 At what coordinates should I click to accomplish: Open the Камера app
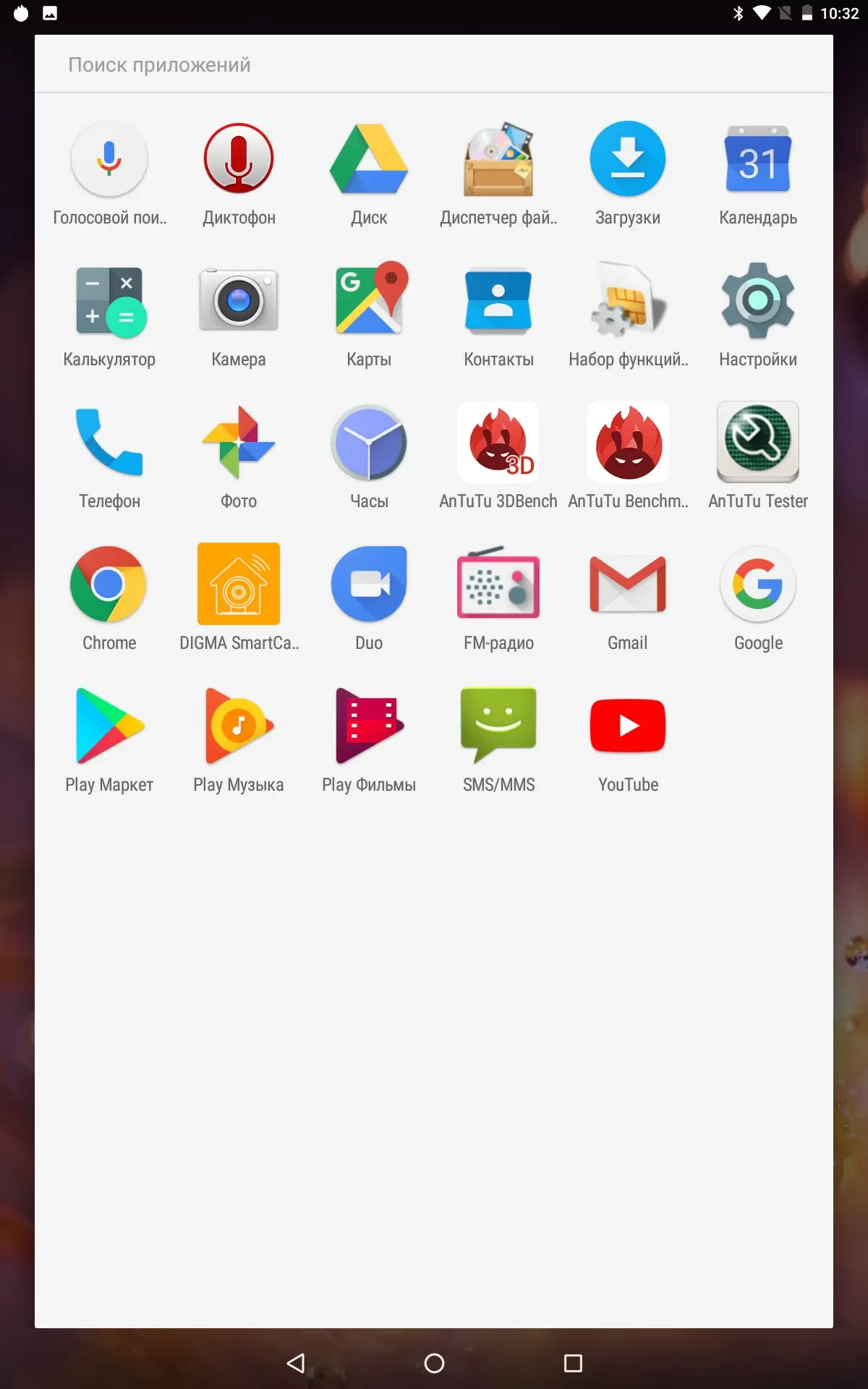(239, 301)
